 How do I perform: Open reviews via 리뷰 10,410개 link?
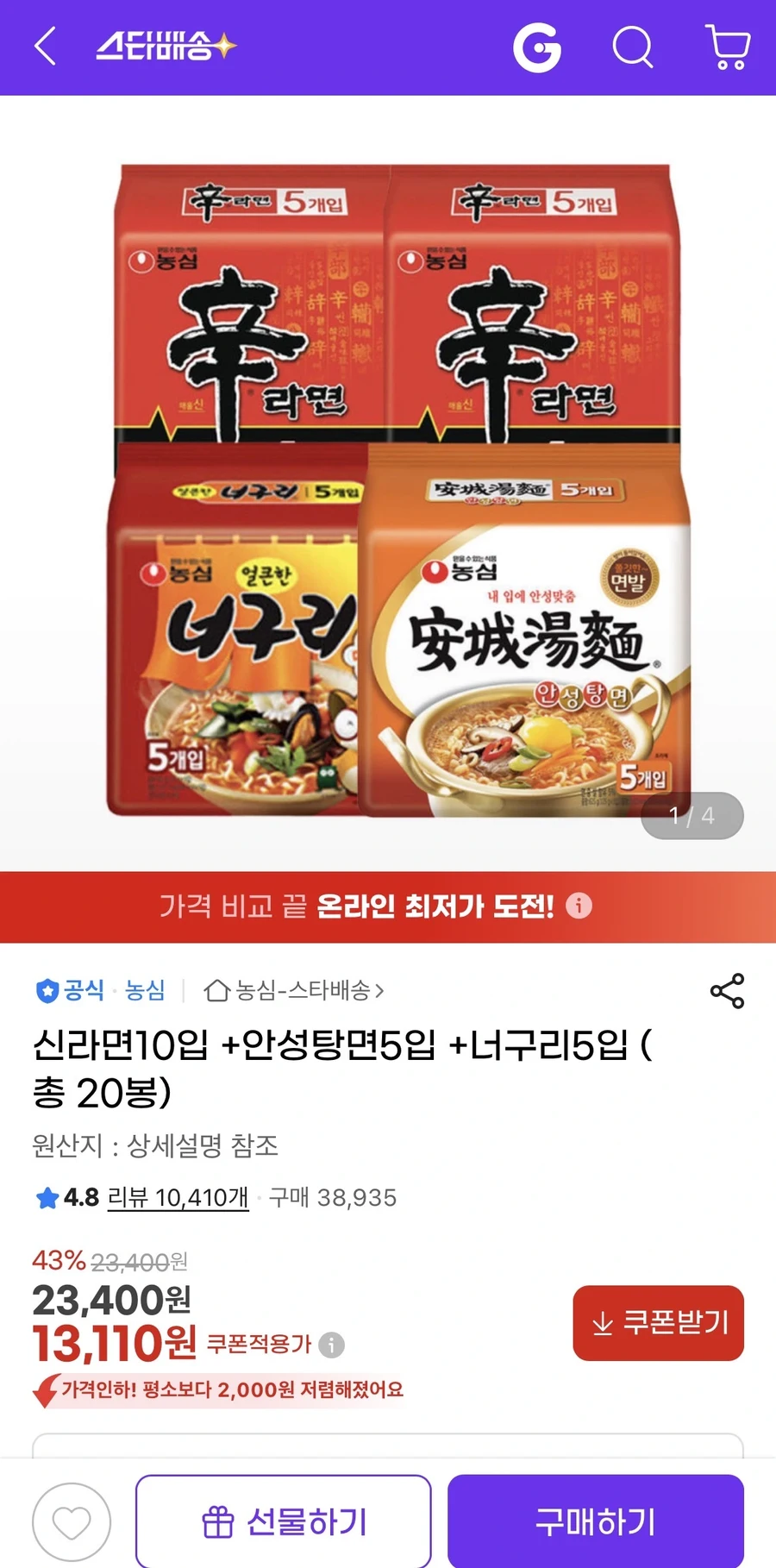(176, 1197)
